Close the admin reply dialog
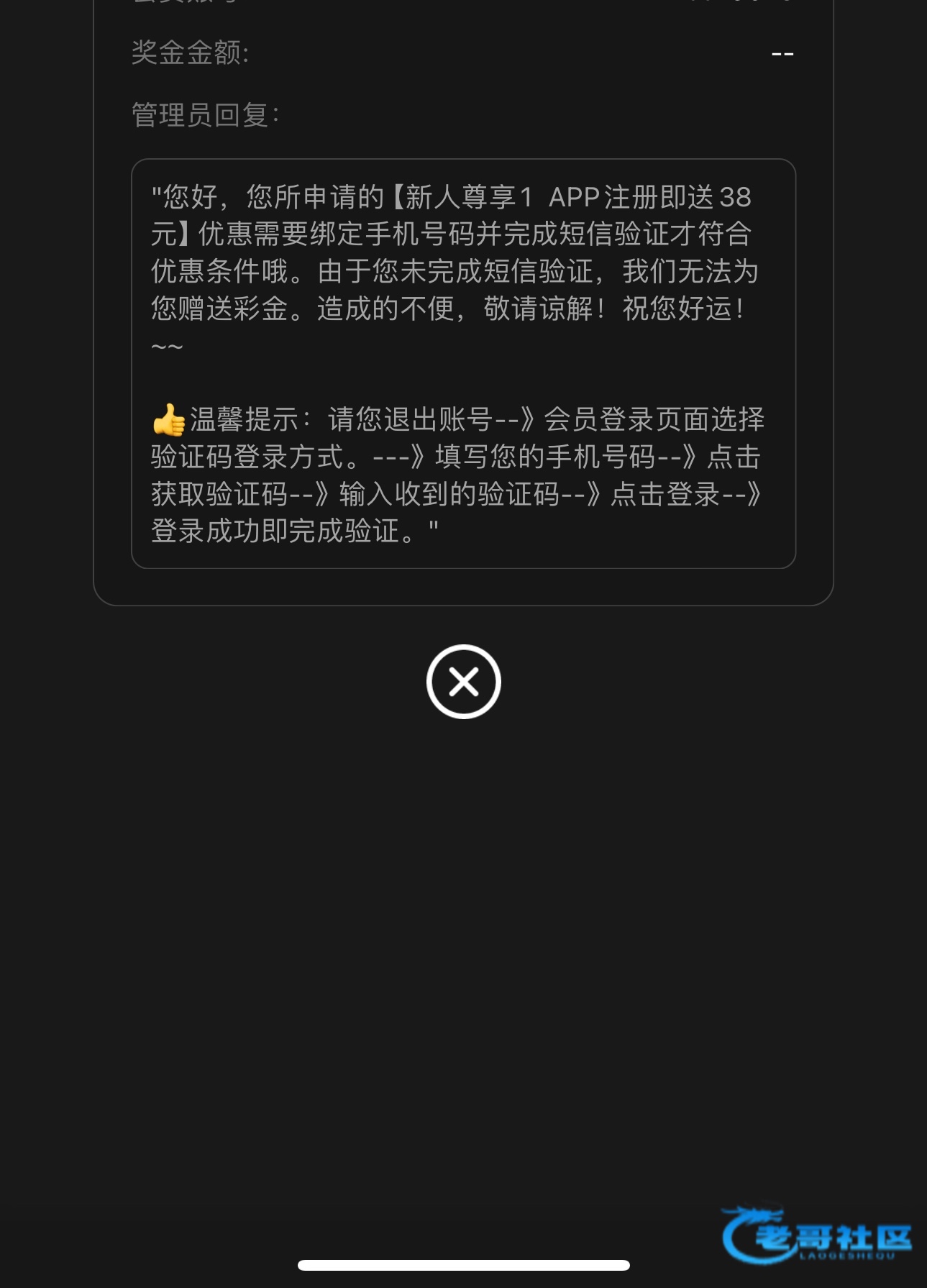Image resolution: width=927 pixels, height=1288 pixels. click(463, 681)
